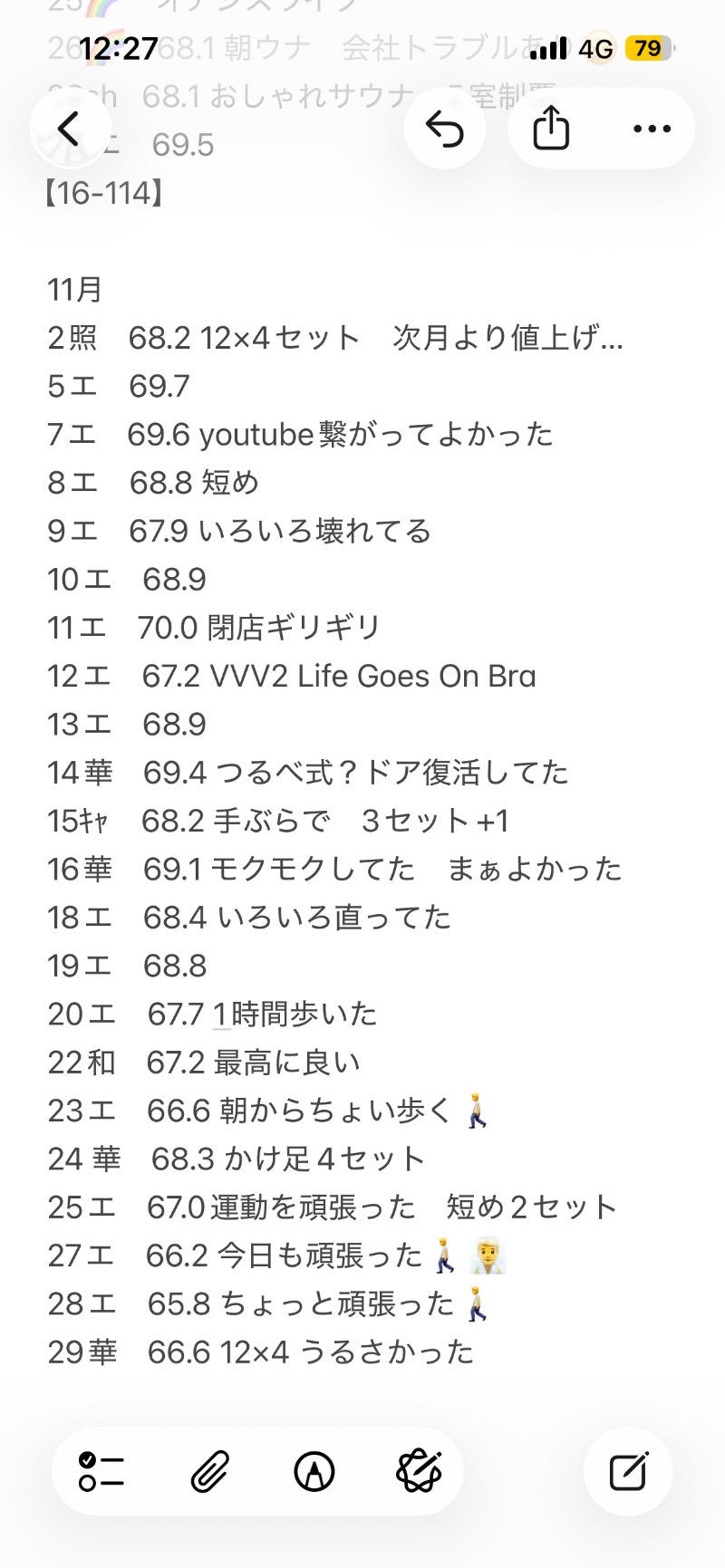725x1568 pixels.
Task: Undo the last edit
Action: coord(445,130)
